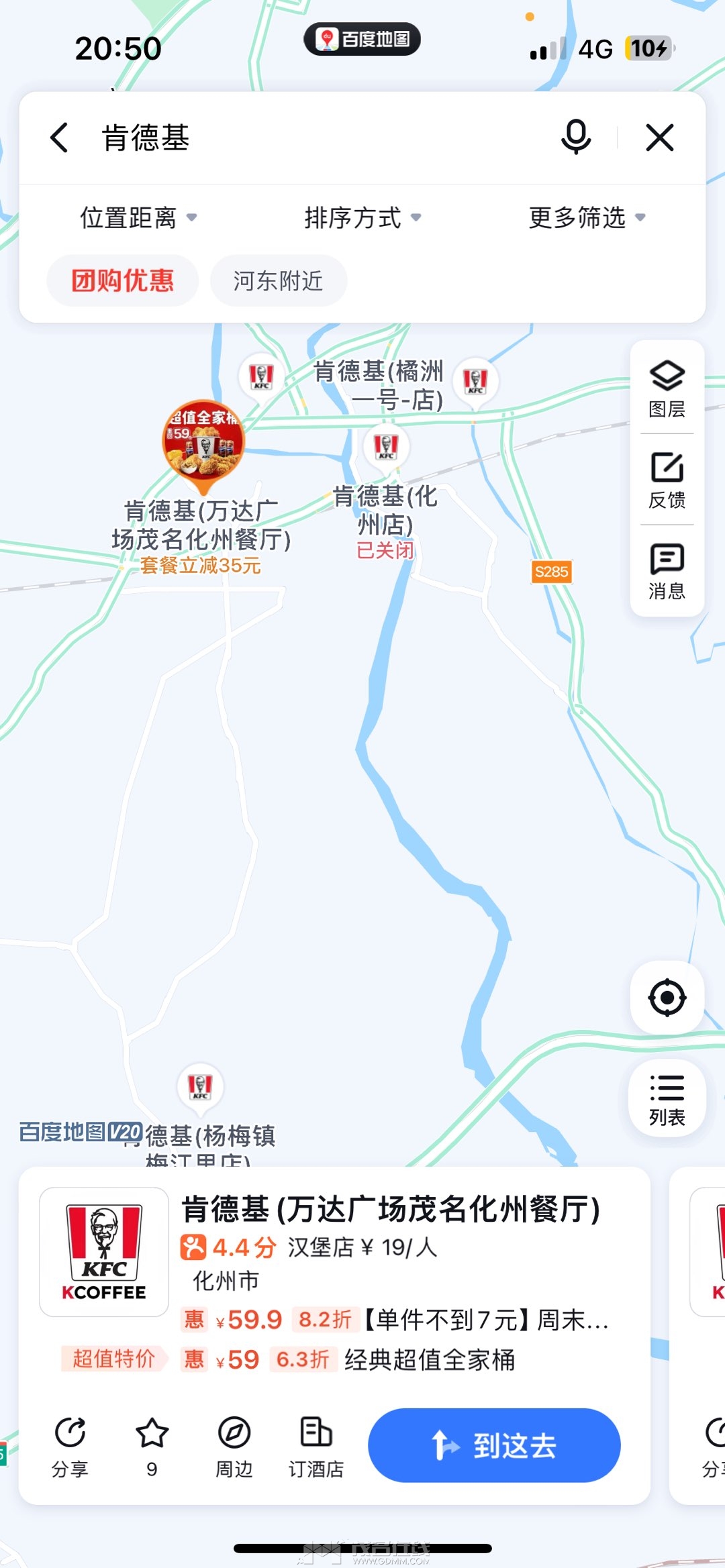
Task: Edit the 肯德基 search field
Action: [322, 138]
